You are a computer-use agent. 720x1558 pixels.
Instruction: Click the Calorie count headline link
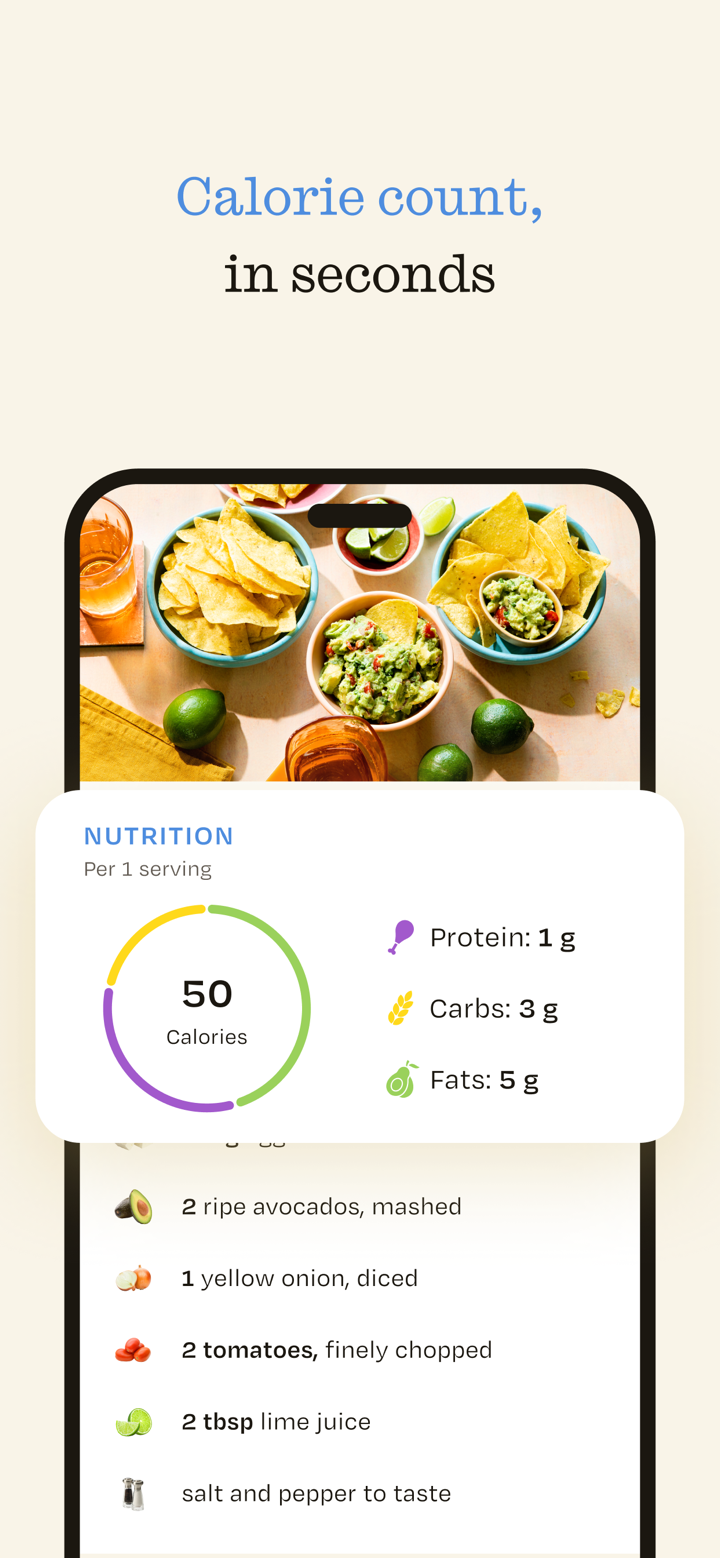click(x=360, y=197)
